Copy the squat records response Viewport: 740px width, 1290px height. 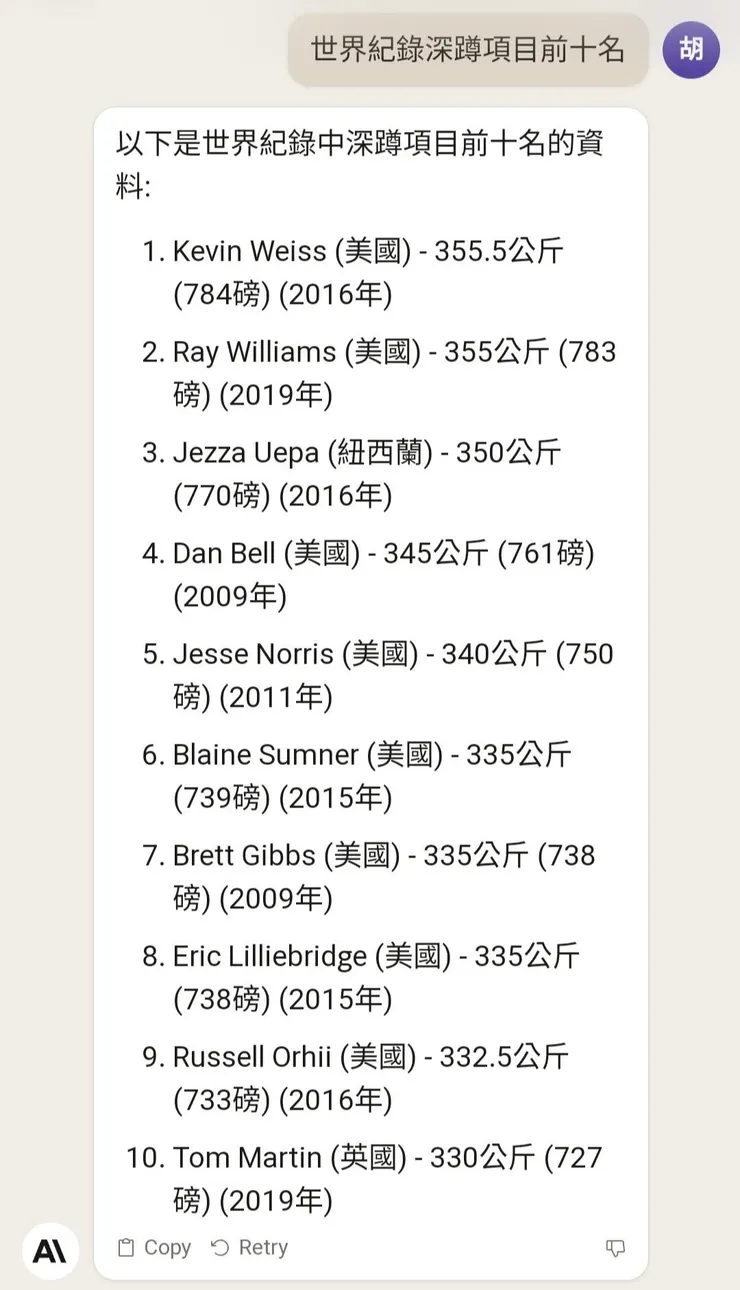click(153, 1247)
